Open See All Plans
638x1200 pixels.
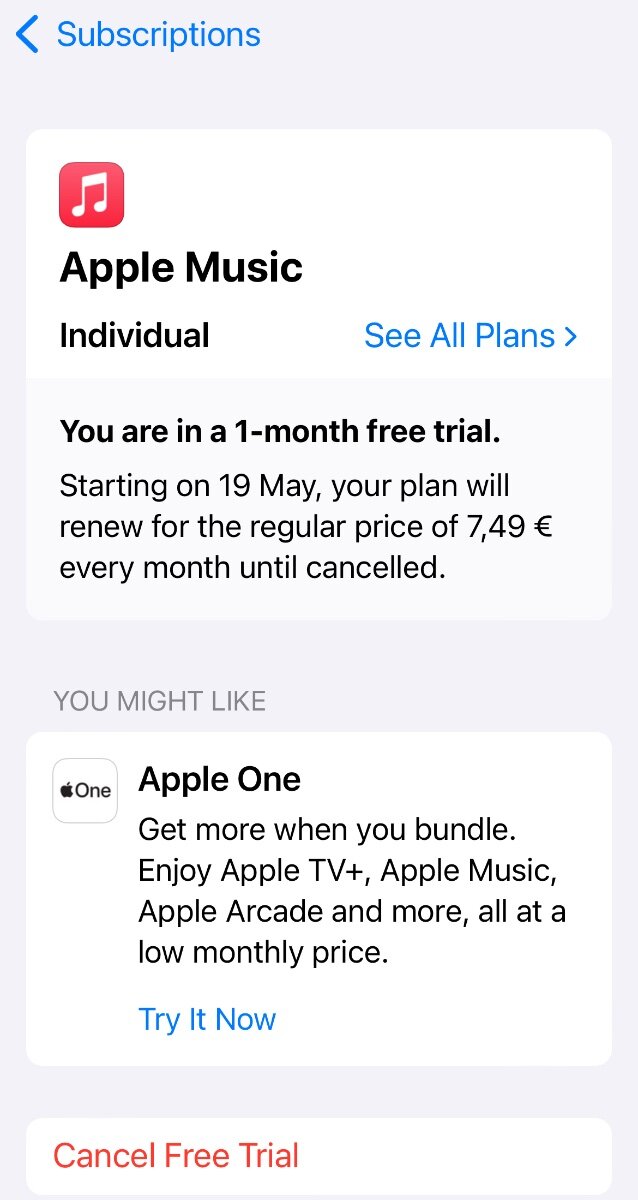pos(470,336)
